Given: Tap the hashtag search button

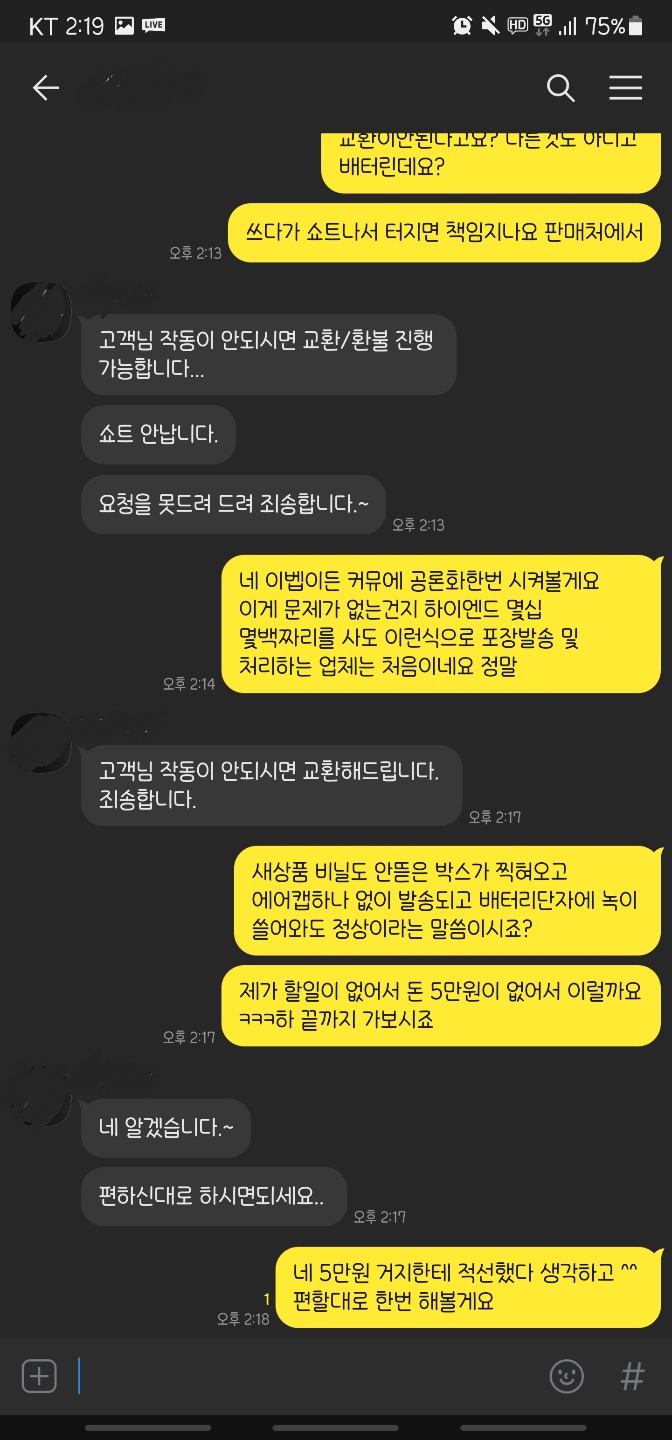Looking at the screenshot, I should click(x=632, y=1376).
